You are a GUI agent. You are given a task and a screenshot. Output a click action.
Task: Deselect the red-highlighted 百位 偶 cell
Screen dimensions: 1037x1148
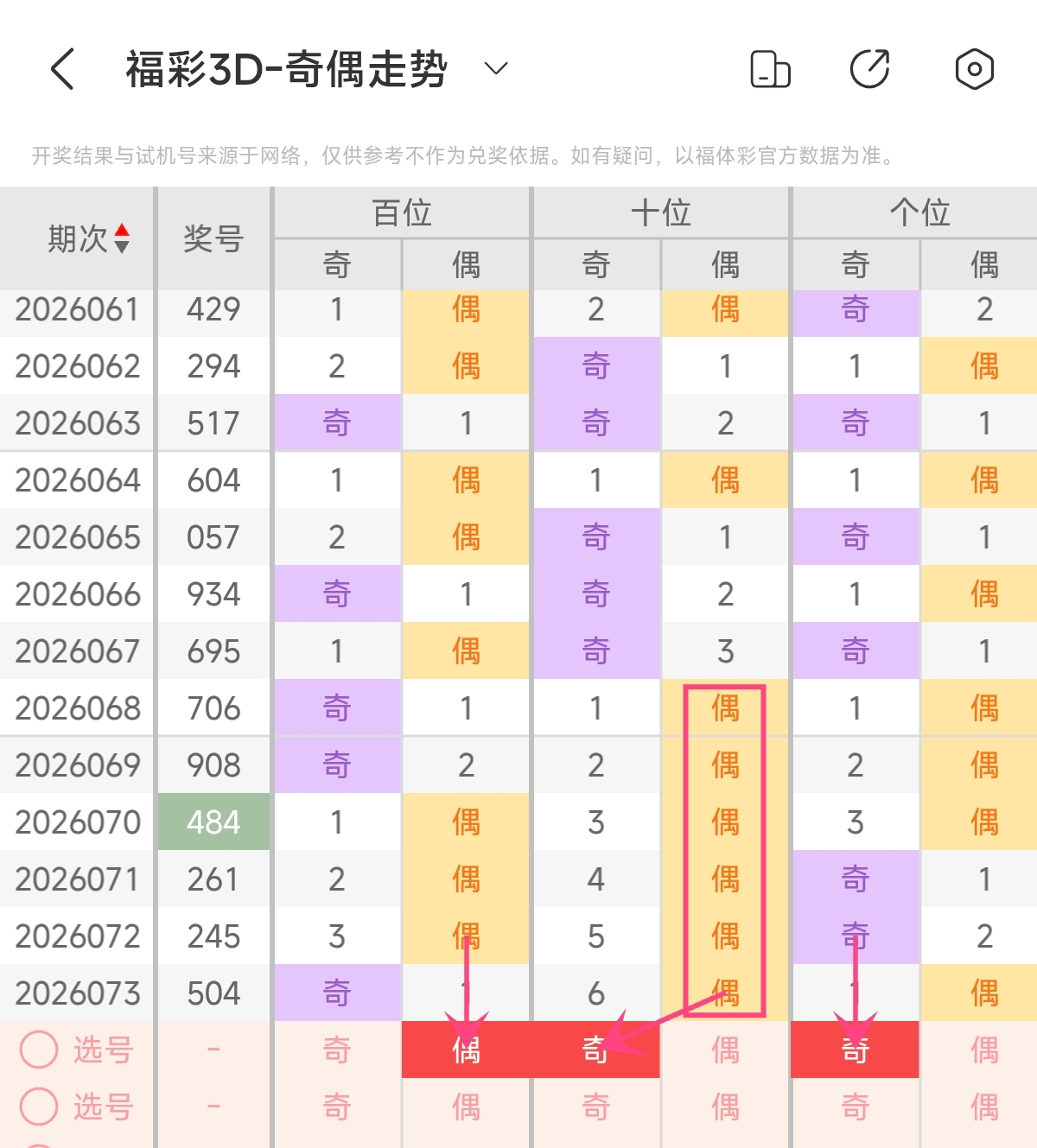coord(466,1050)
